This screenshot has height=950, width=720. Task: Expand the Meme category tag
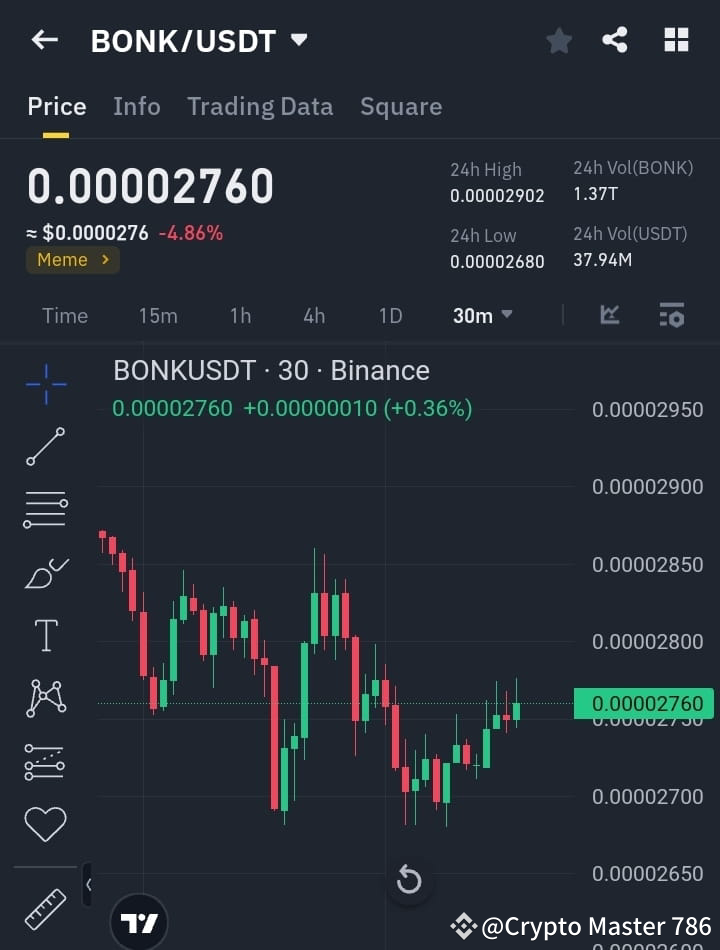coord(70,259)
